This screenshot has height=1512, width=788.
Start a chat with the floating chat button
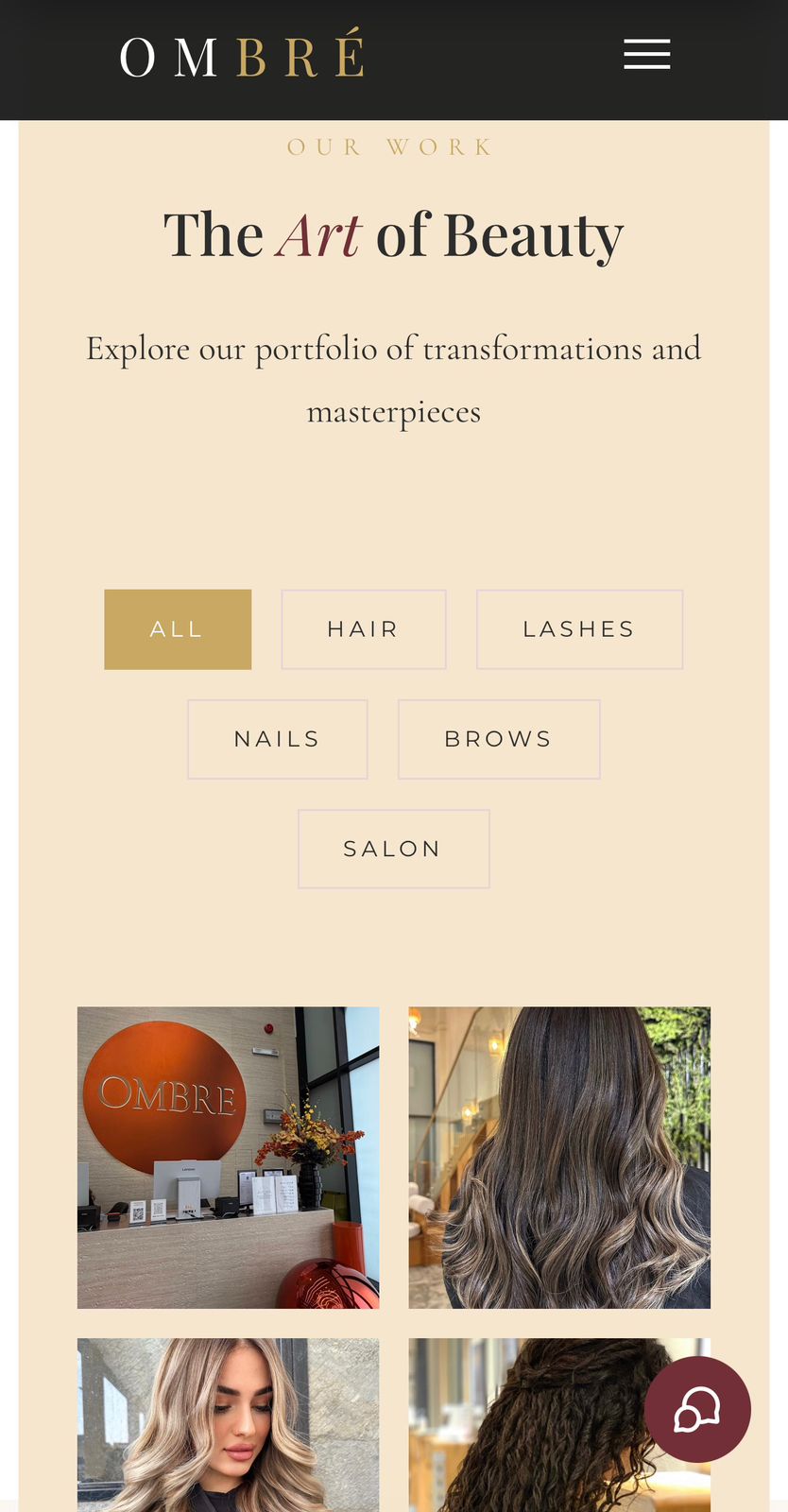click(x=697, y=1409)
